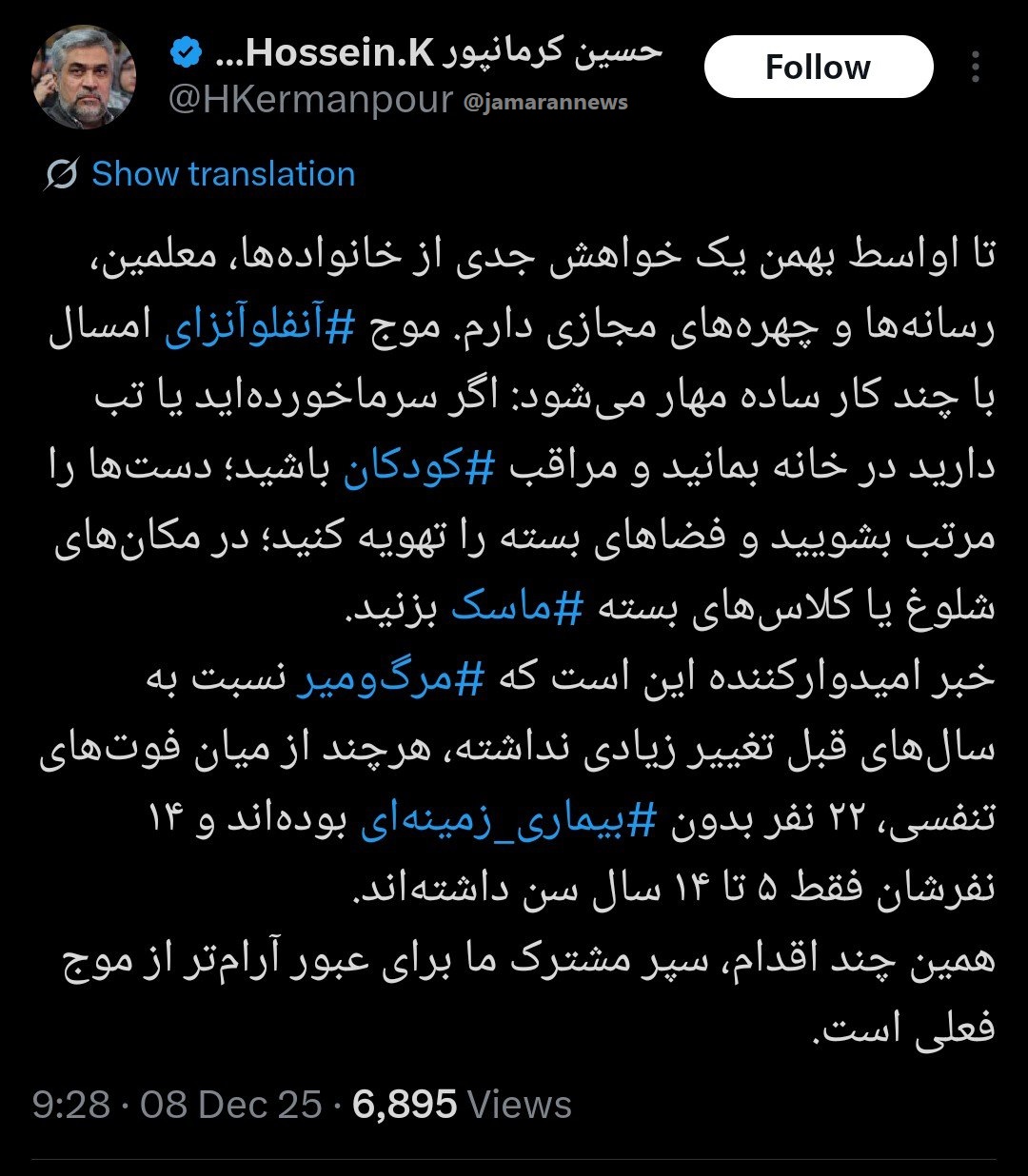Open the @jamarannews mention
1028x1176 pixels.
coord(545,101)
